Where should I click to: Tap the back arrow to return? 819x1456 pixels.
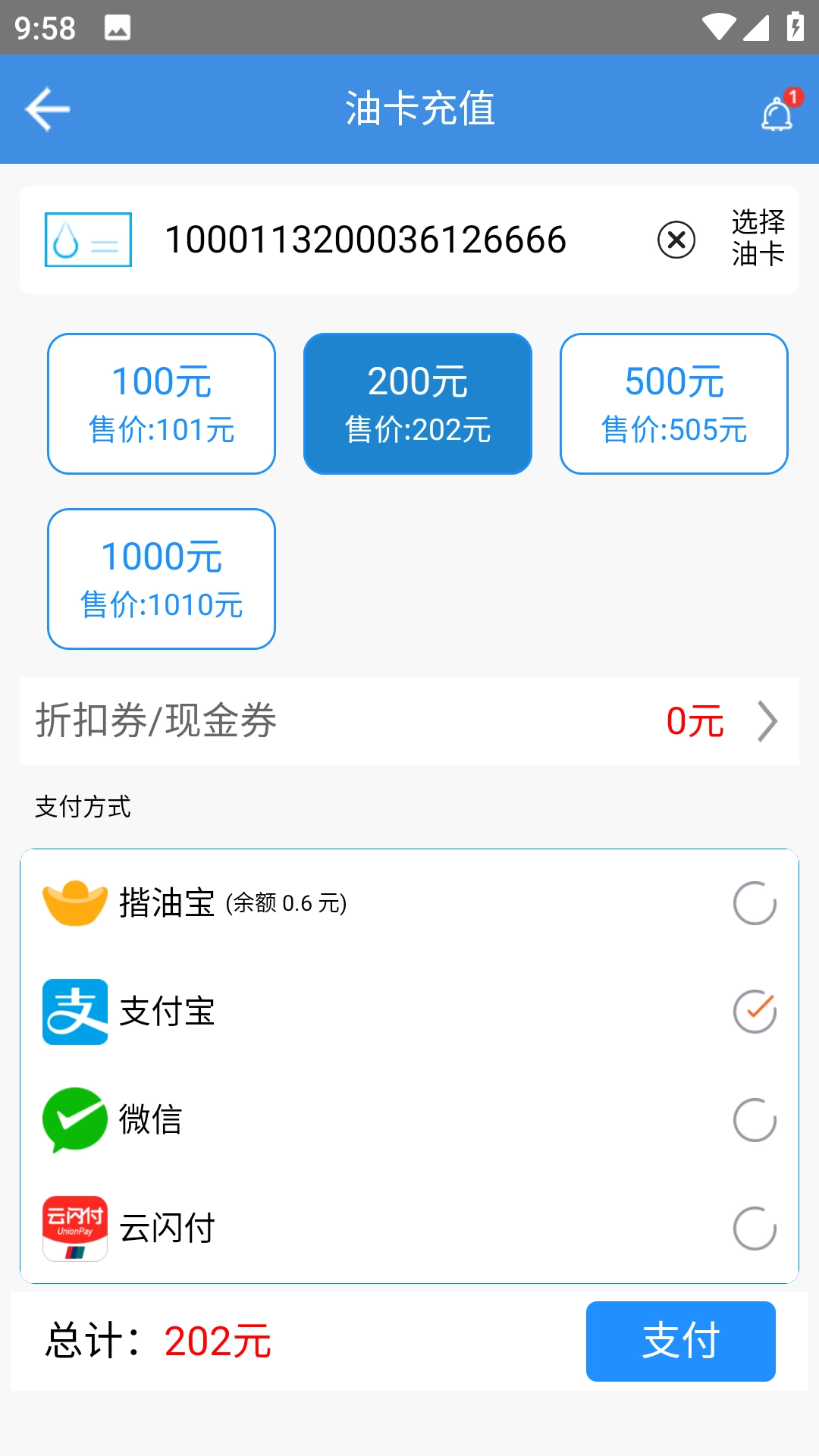[x=48, y=108]
